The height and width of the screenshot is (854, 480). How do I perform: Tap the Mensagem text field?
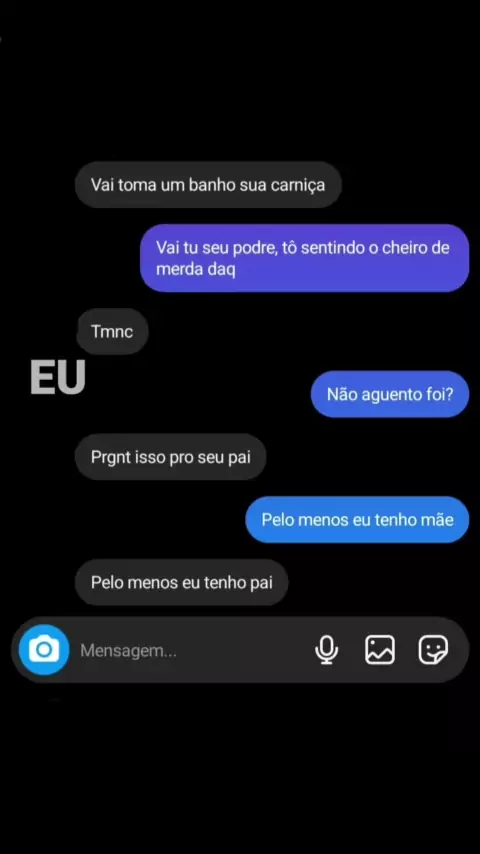pyautogui.click(x=191, y=650)
